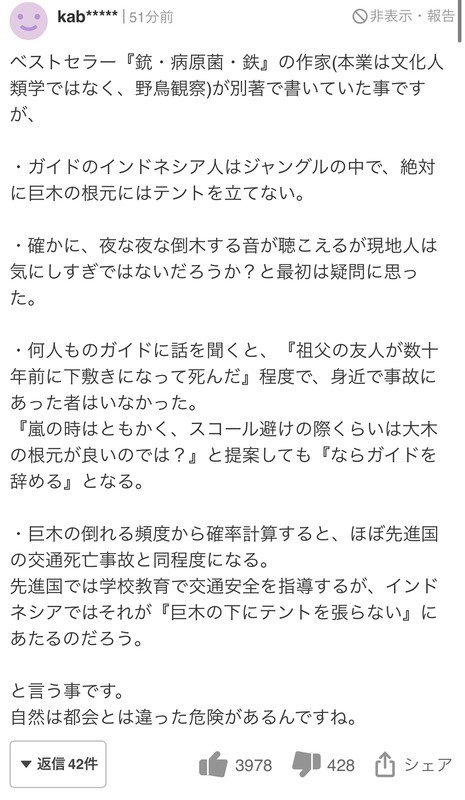465x800 pixels.
Task: Open kab***** user profile avatar
Action: coord(29,21)
